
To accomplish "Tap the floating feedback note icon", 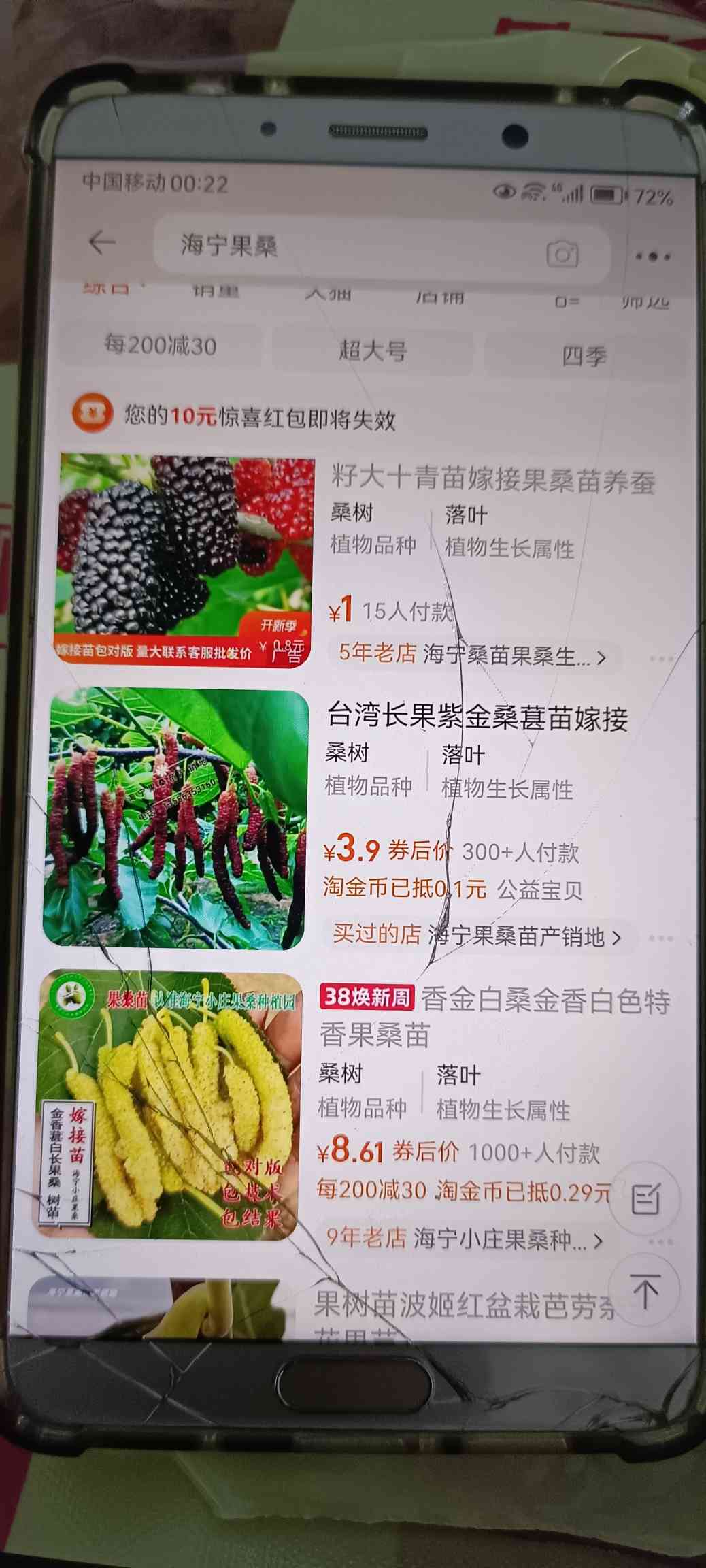I will (645, 1200).
